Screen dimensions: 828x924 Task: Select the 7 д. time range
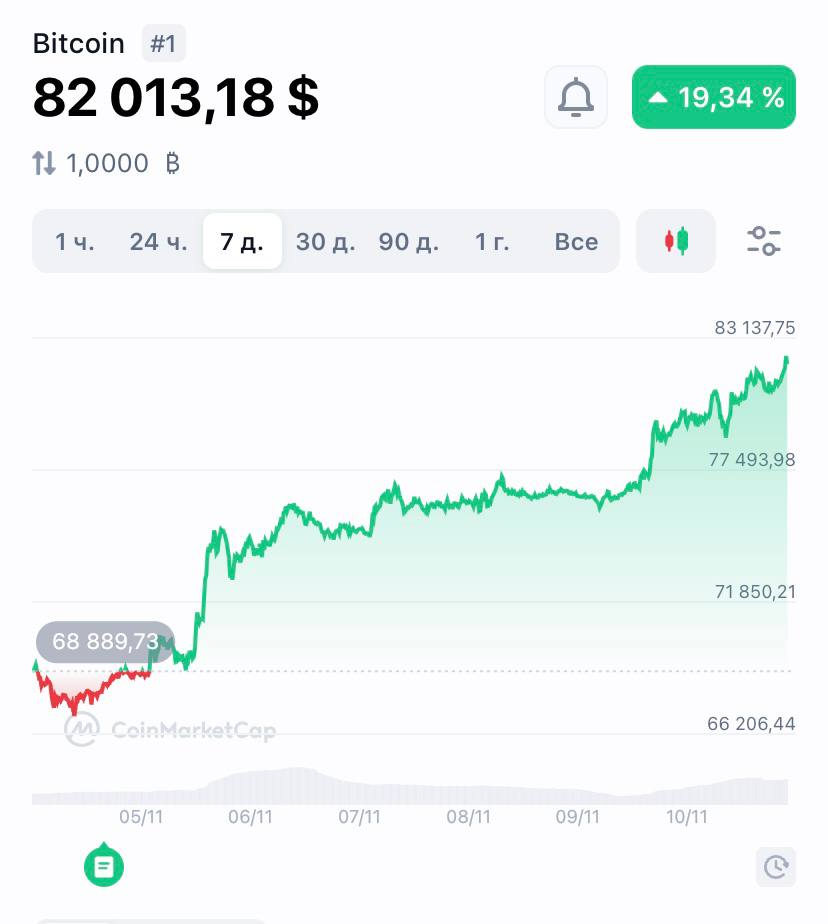coord(242,241)
